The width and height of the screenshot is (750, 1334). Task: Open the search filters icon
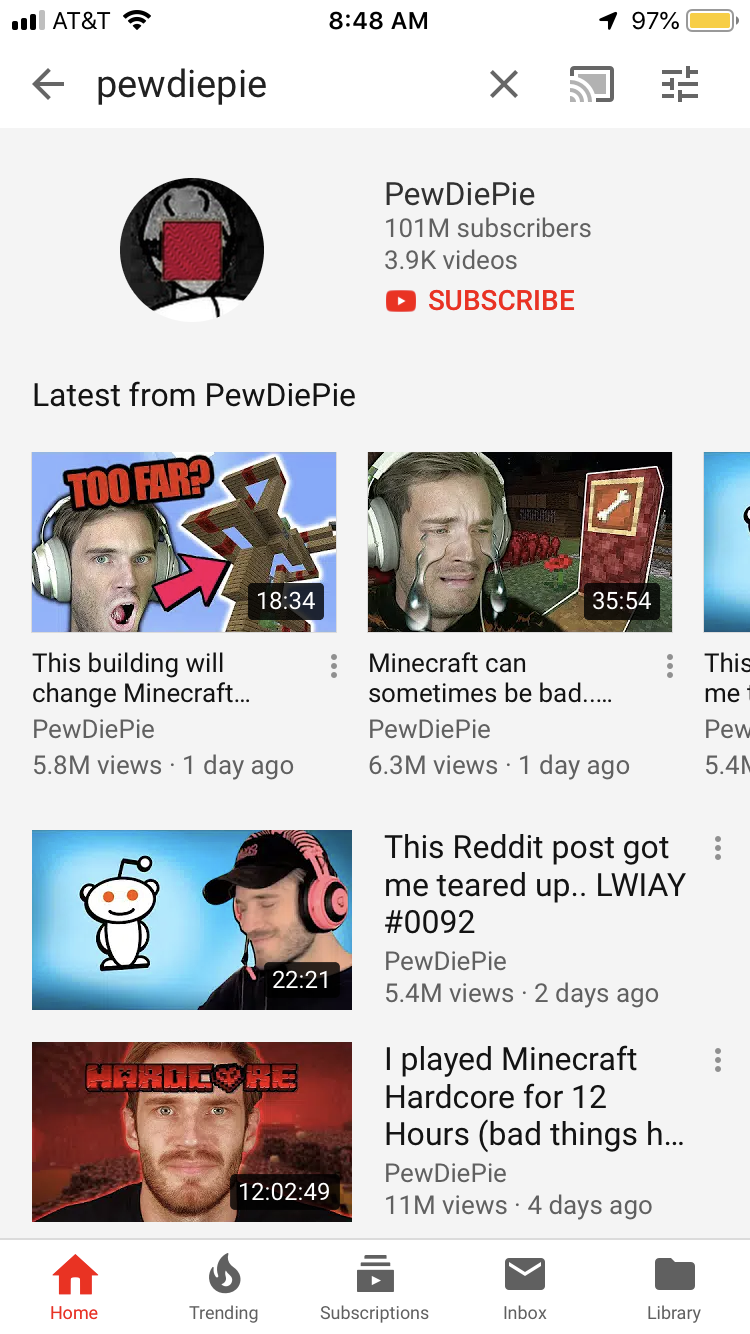pos(680,85)
